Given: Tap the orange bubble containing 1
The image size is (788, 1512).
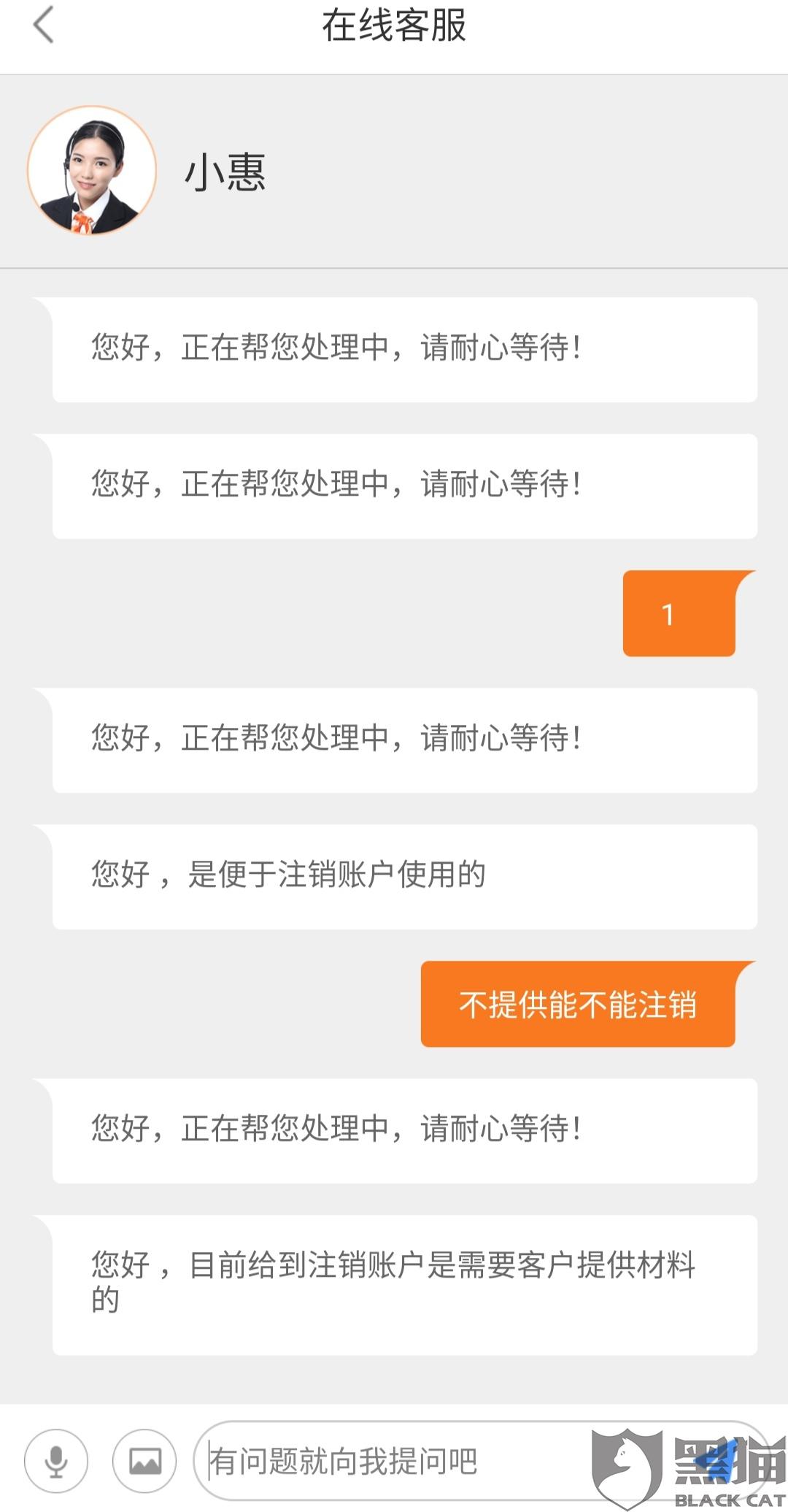Looking at the screenshot, I should tap(680, 613).
